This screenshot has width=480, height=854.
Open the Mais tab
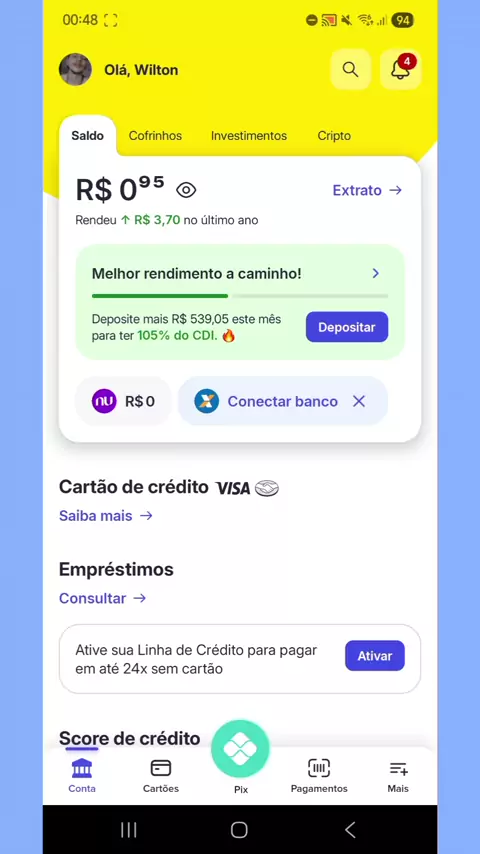[x=398, y=776]
